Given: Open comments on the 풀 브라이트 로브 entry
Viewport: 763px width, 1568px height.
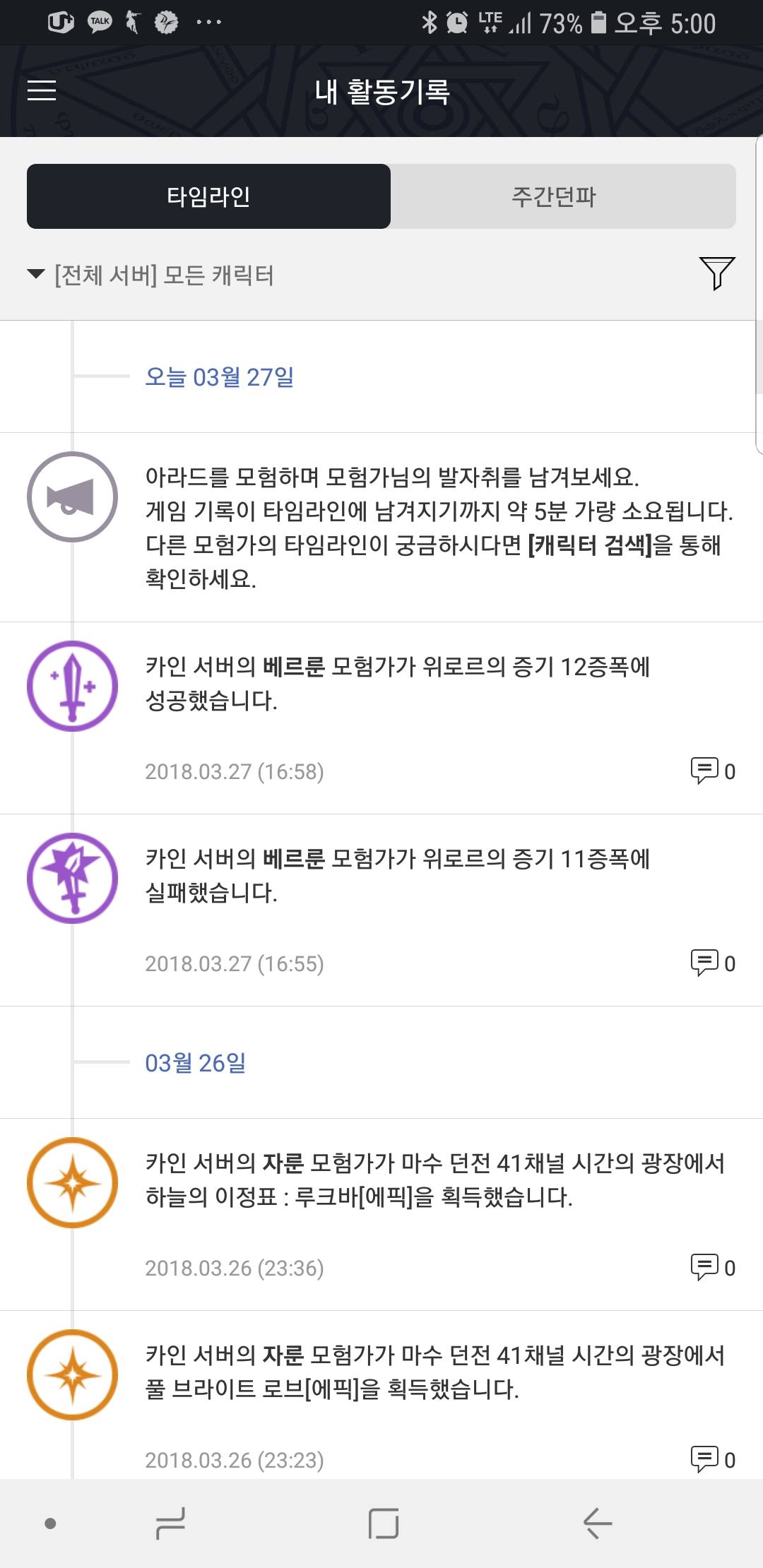Looking at the screenshot, I should (x=713, y=1459).
